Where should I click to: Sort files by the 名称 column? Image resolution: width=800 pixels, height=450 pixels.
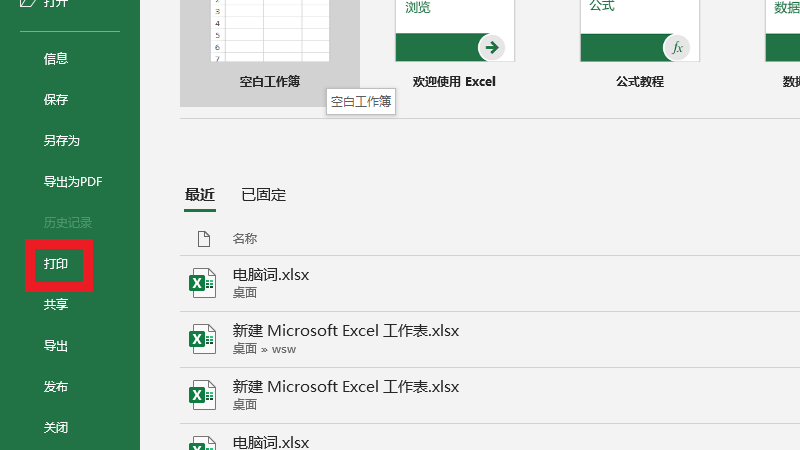click(245, 239)
